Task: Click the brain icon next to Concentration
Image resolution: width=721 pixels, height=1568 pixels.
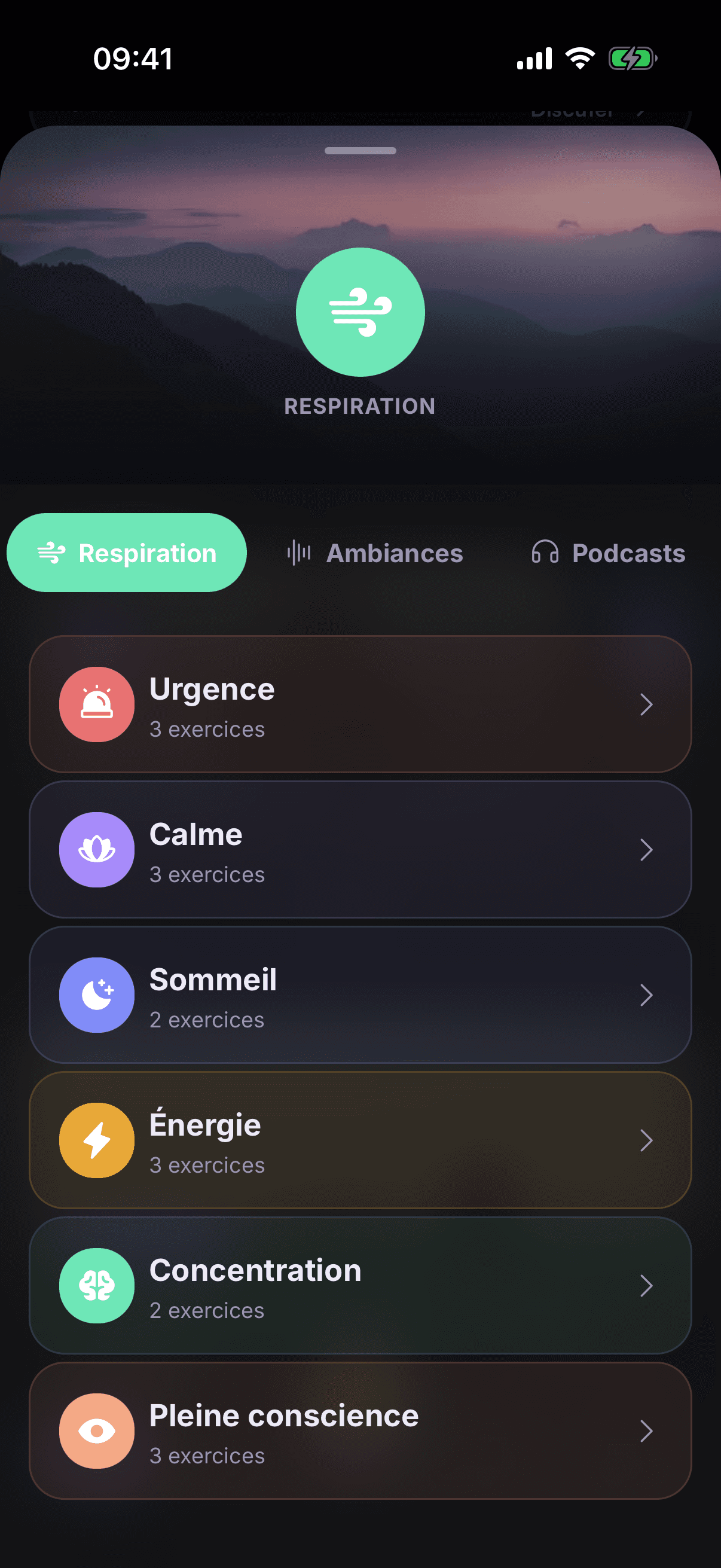Action: click(96, 1285)
